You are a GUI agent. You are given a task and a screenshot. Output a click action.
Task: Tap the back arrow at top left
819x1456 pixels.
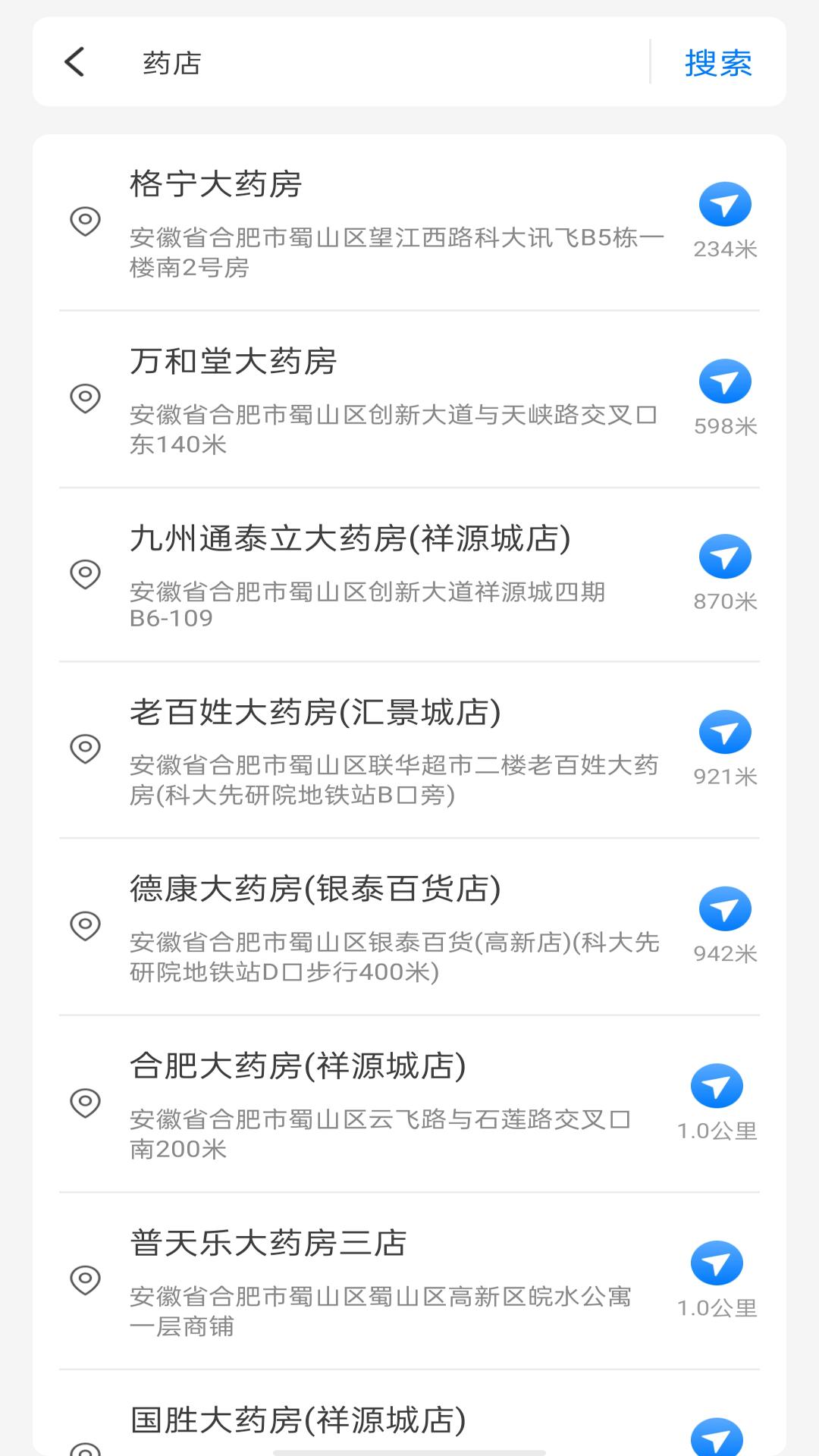[74, 62]
